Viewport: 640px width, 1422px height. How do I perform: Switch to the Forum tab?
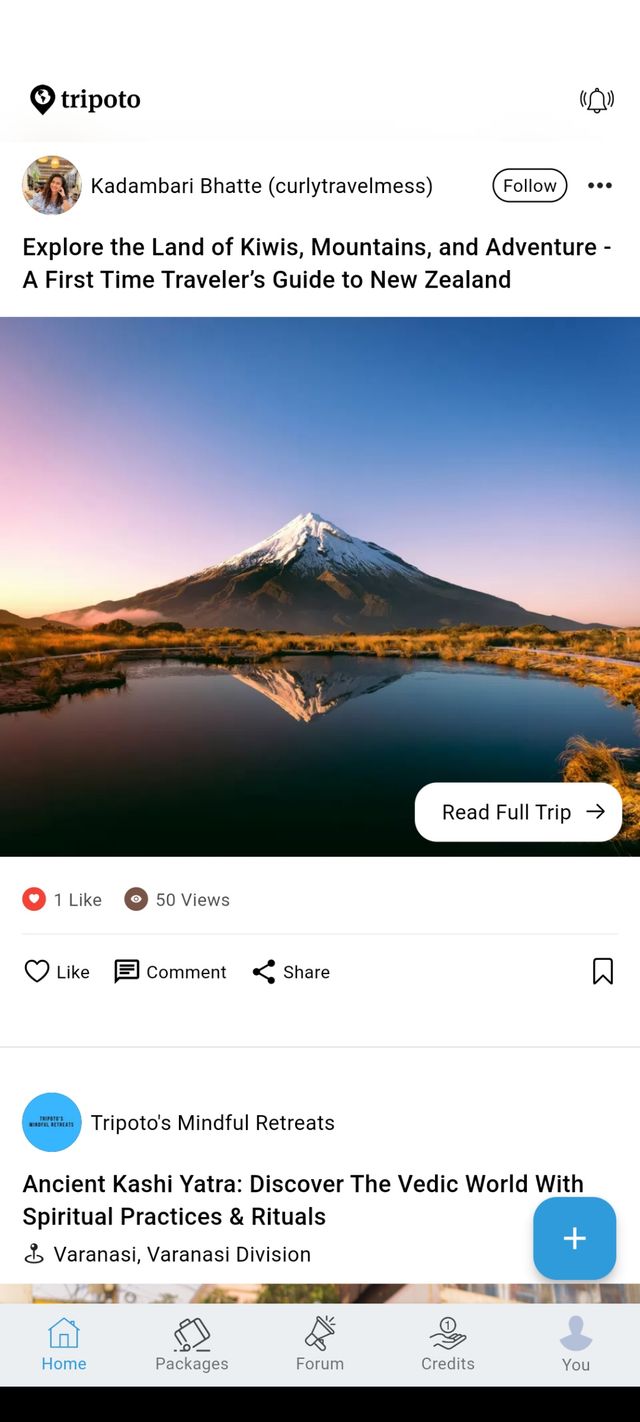pyautogui.click(x=320, y=1345)
